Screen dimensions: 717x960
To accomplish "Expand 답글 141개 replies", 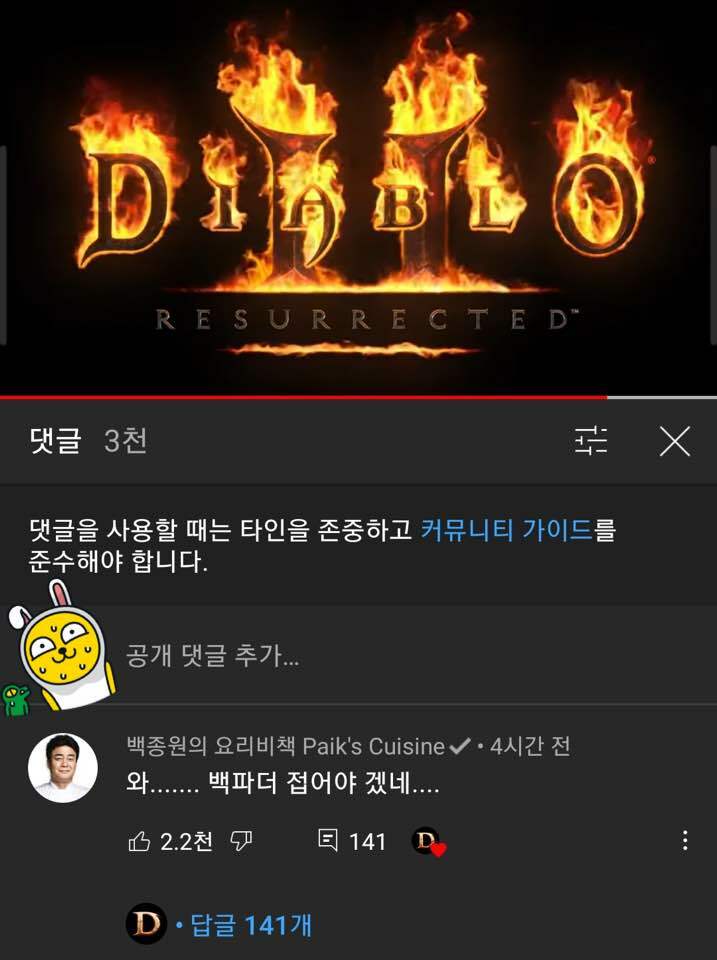I will (243, 926).
